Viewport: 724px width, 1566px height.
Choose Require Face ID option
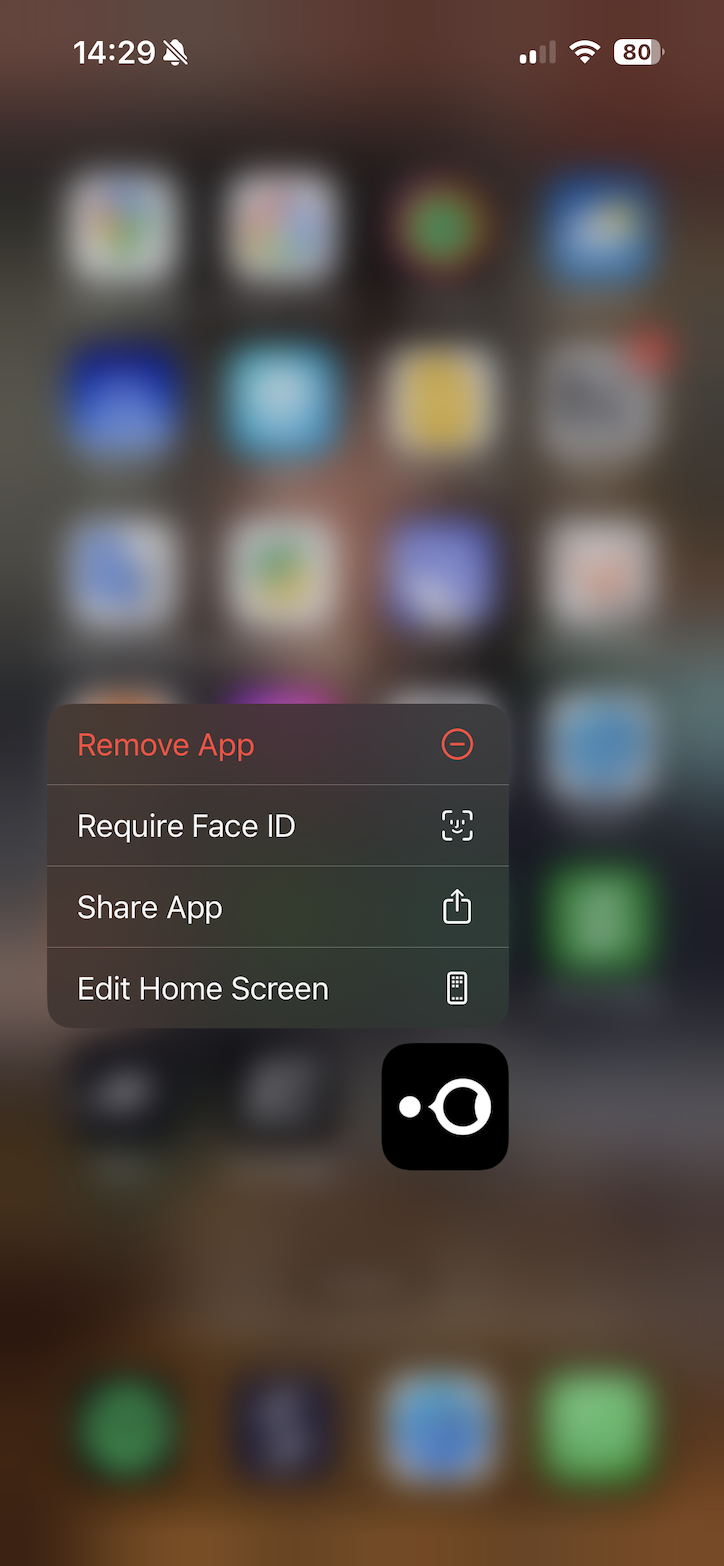point(277,826)
